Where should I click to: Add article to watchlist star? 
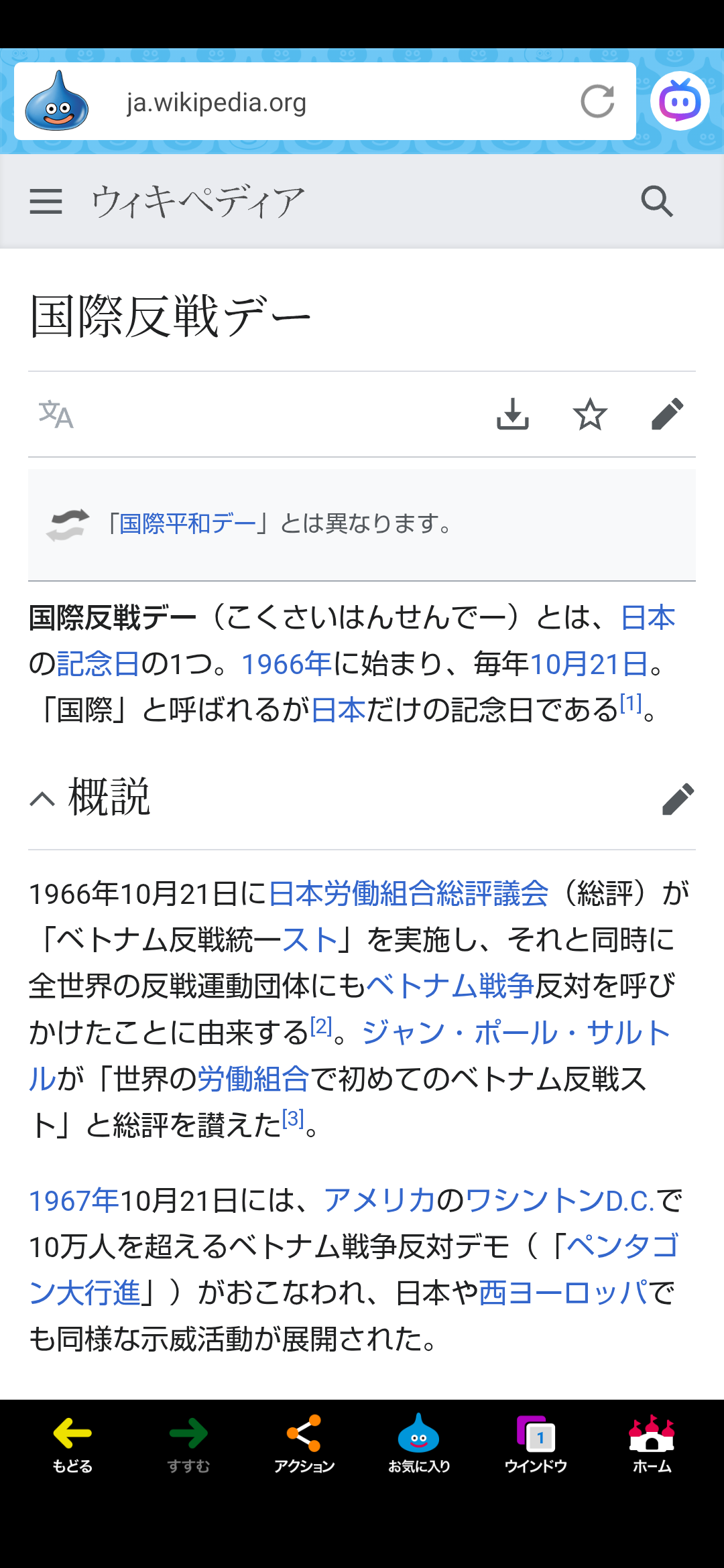(590, 414)
